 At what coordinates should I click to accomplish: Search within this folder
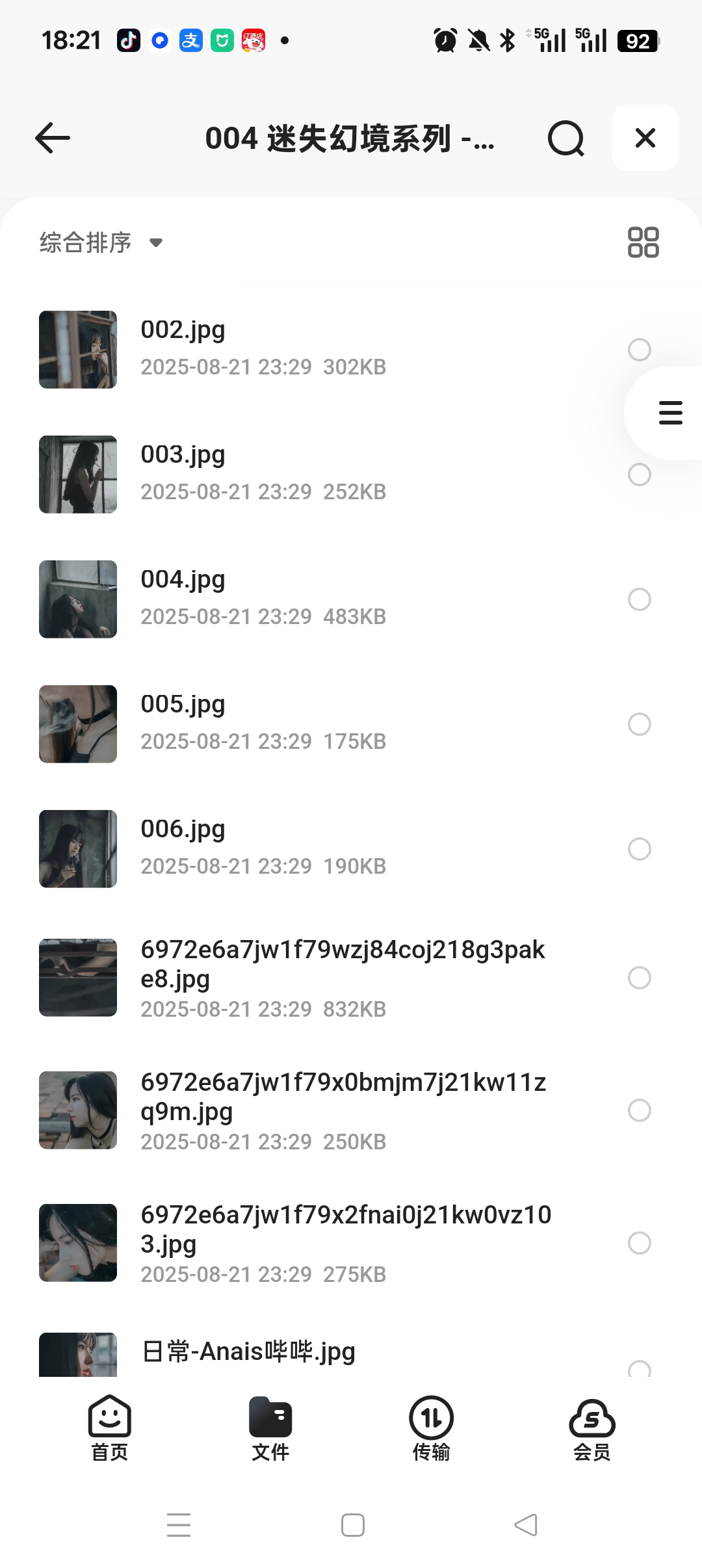565,138
